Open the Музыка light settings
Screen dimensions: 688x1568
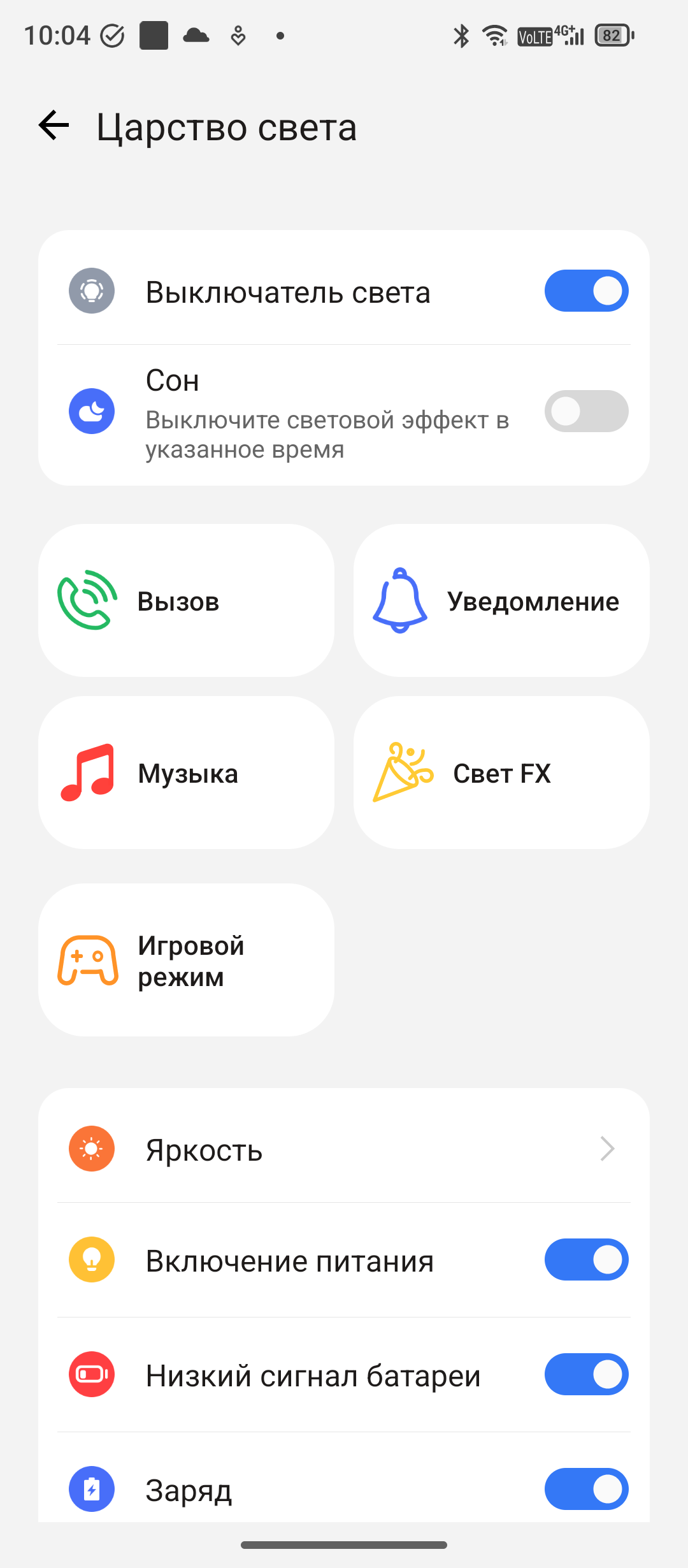pos(186,773)
